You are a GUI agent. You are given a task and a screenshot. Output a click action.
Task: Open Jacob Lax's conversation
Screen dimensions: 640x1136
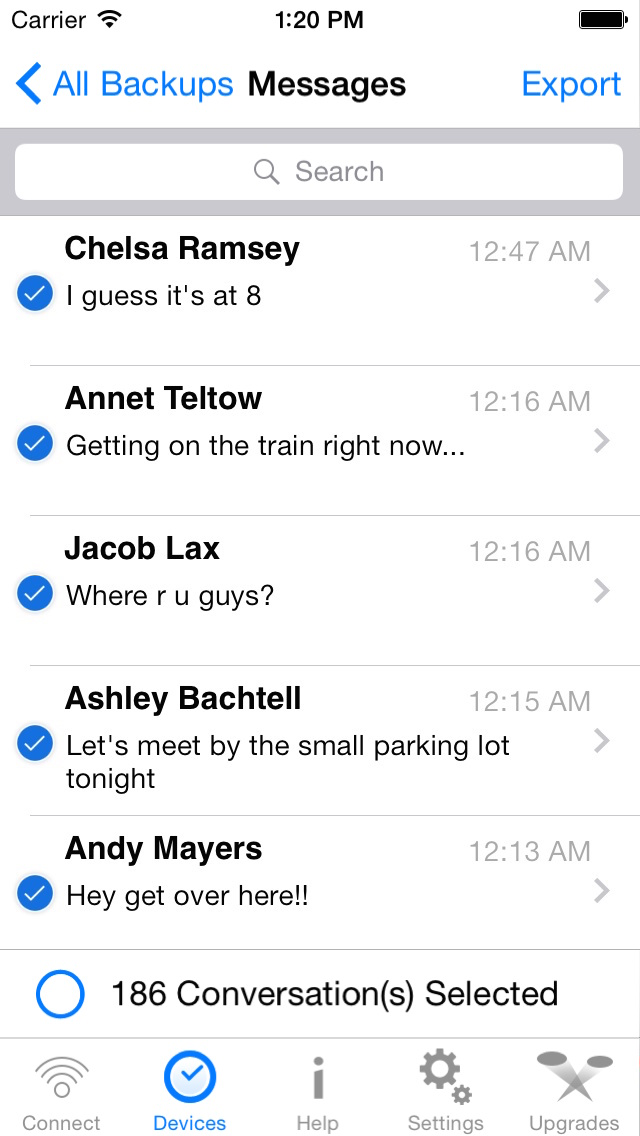tap(330, 590)
